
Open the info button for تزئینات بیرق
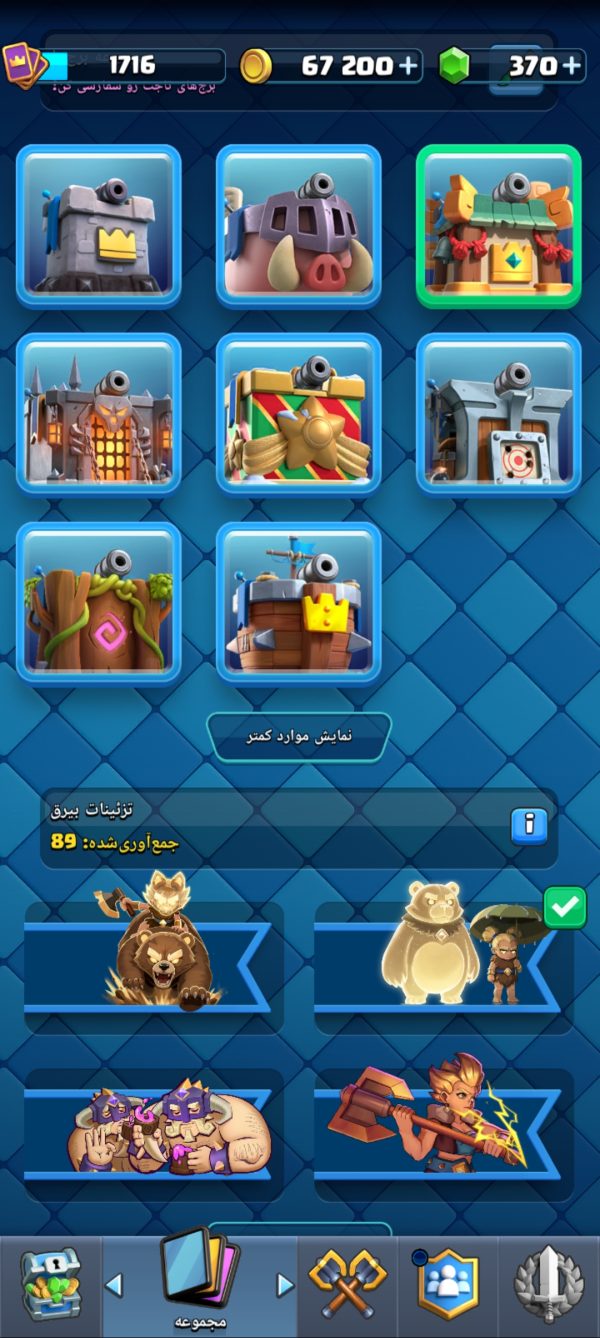(529, 825)
